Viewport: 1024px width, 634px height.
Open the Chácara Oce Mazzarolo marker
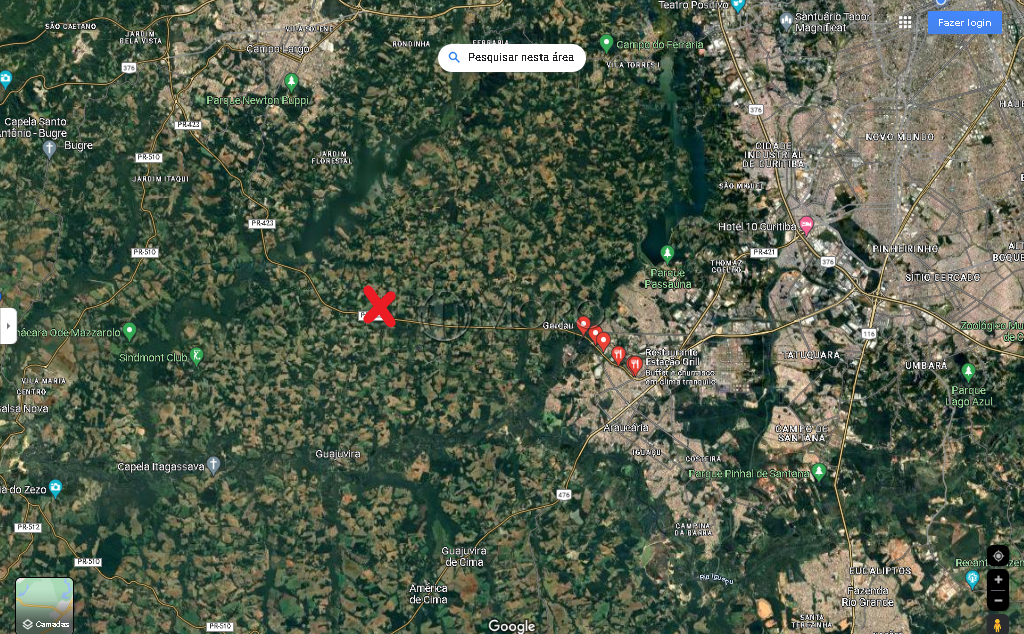129,330
